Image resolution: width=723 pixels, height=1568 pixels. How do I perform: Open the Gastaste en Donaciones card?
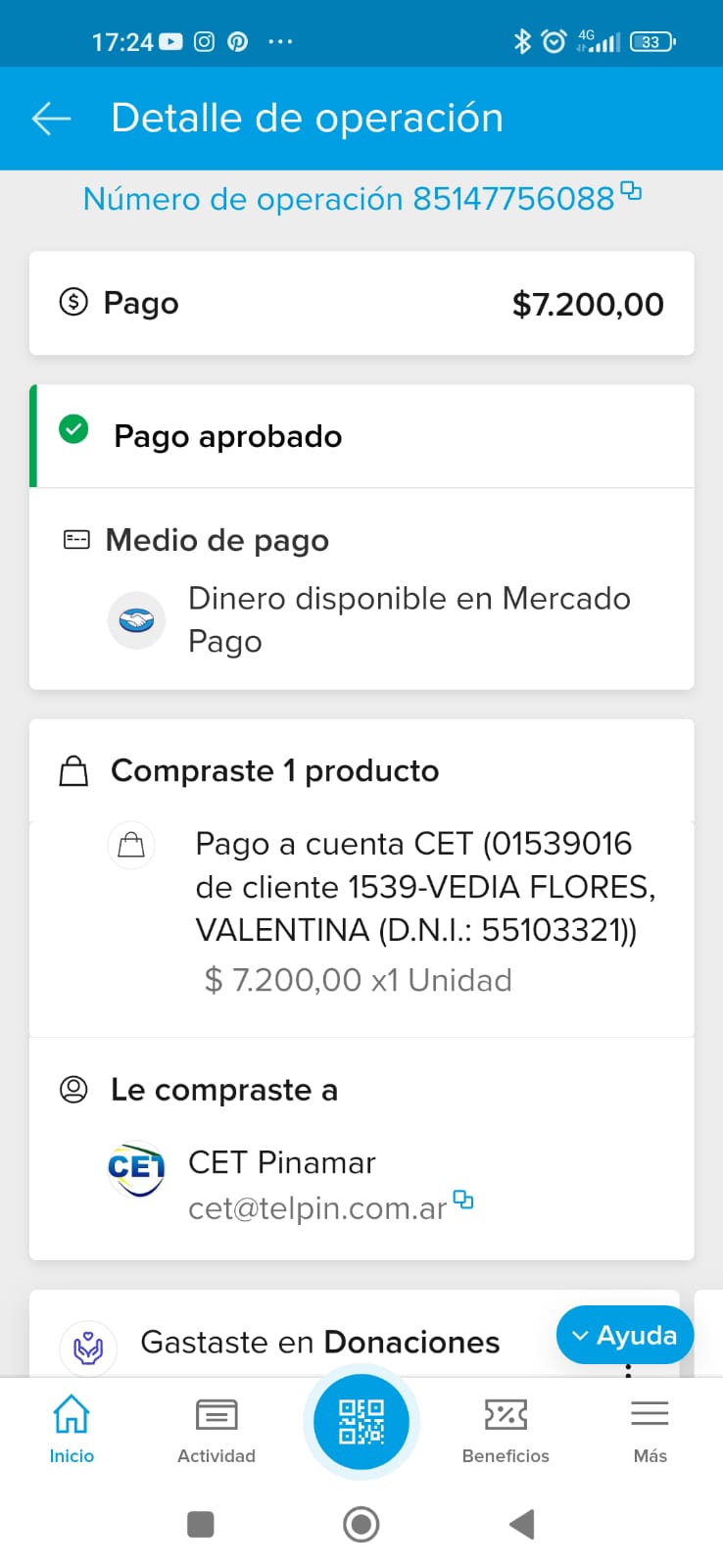(319, 1343)
